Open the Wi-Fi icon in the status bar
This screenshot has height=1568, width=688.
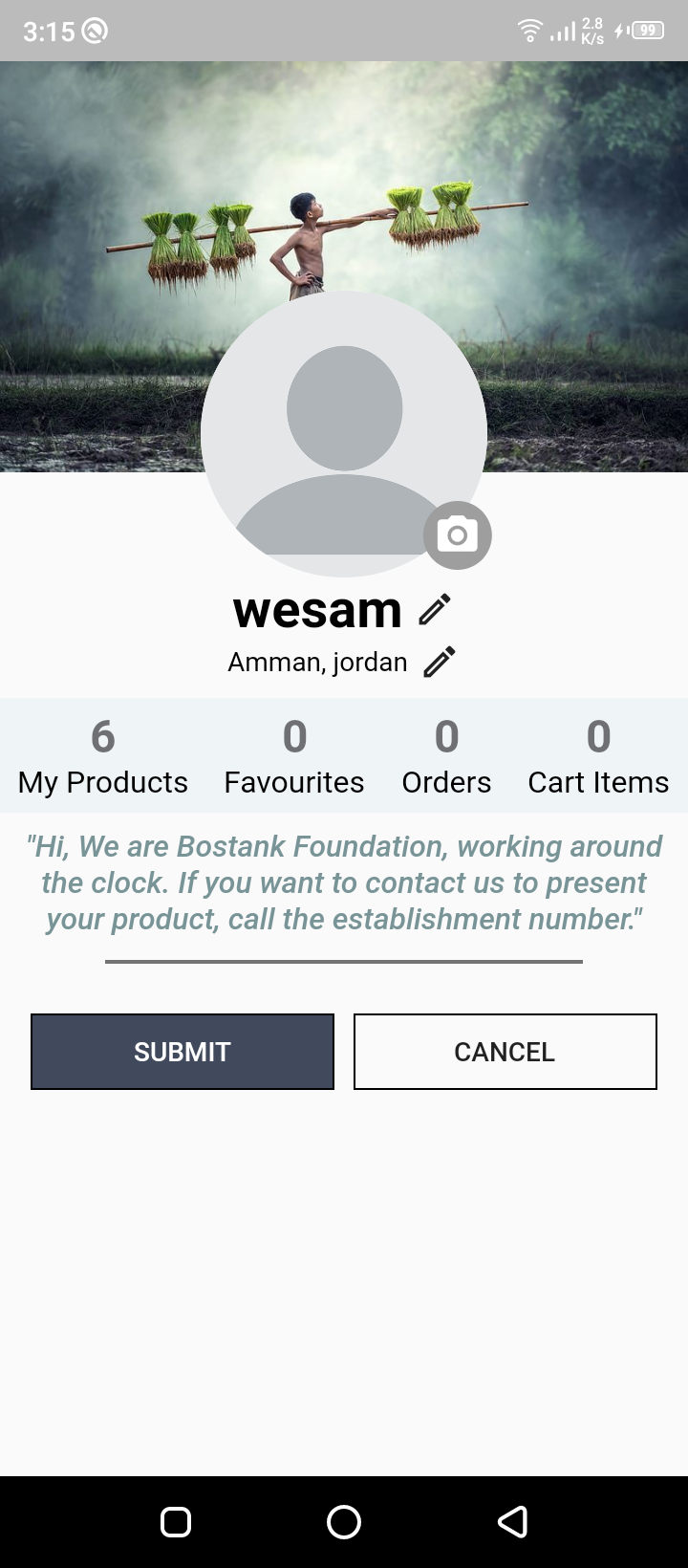click(x=528, y=29)
